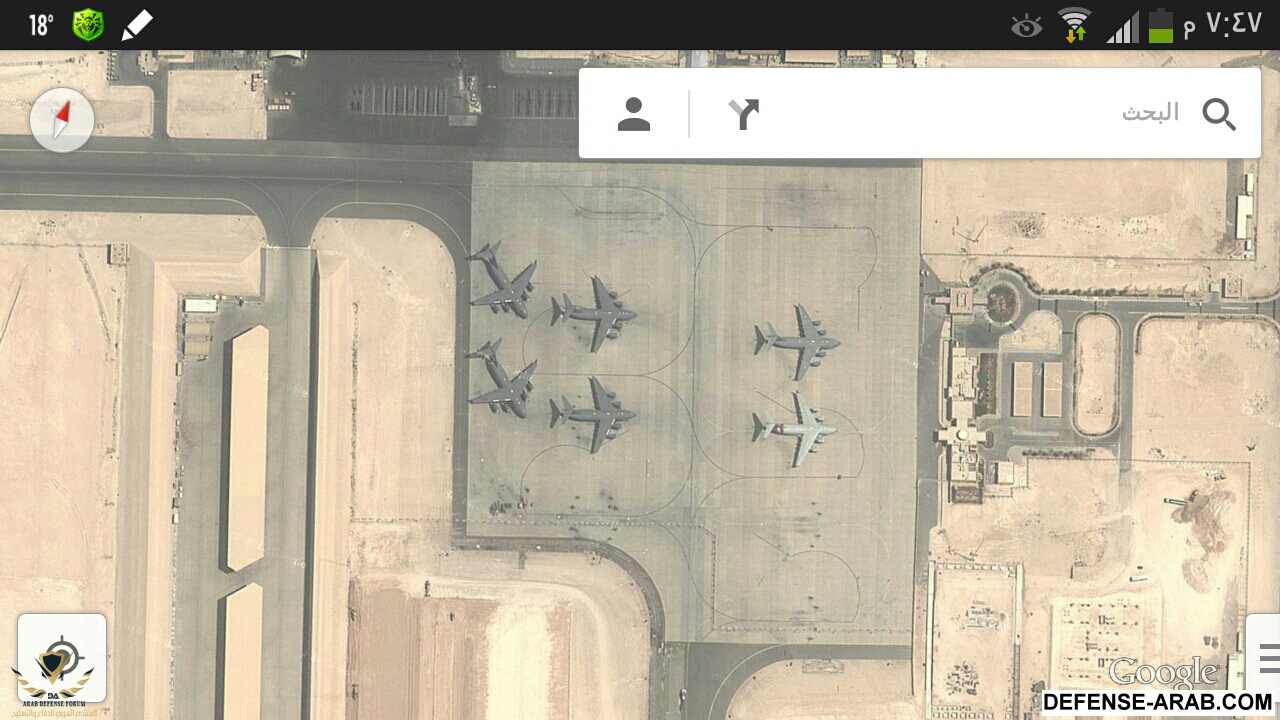
Task: Open the side menu with three lines
Action: coord(1266,658)
